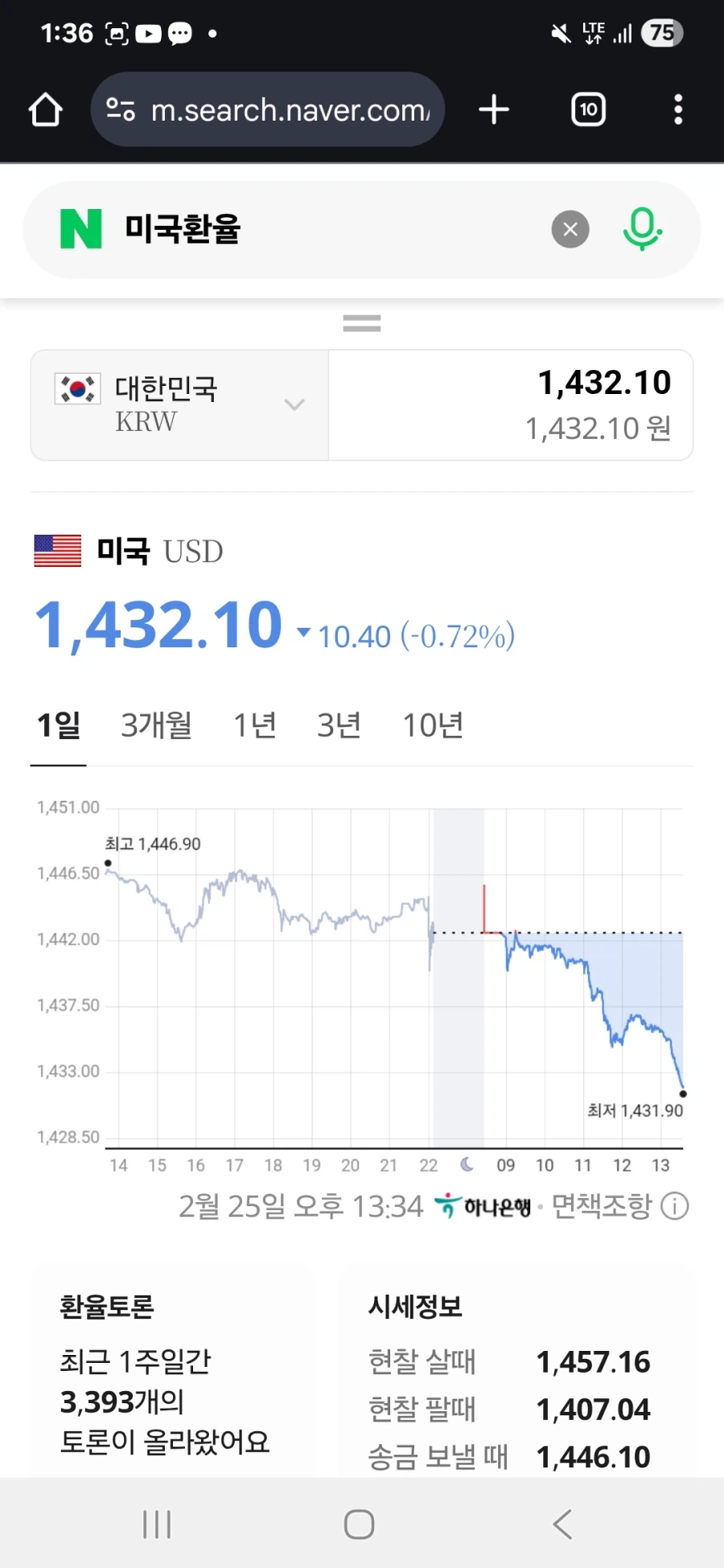724x1568 pixels.
Task: Tap the US flag icon next to USD
Action: tap(56, 552)
